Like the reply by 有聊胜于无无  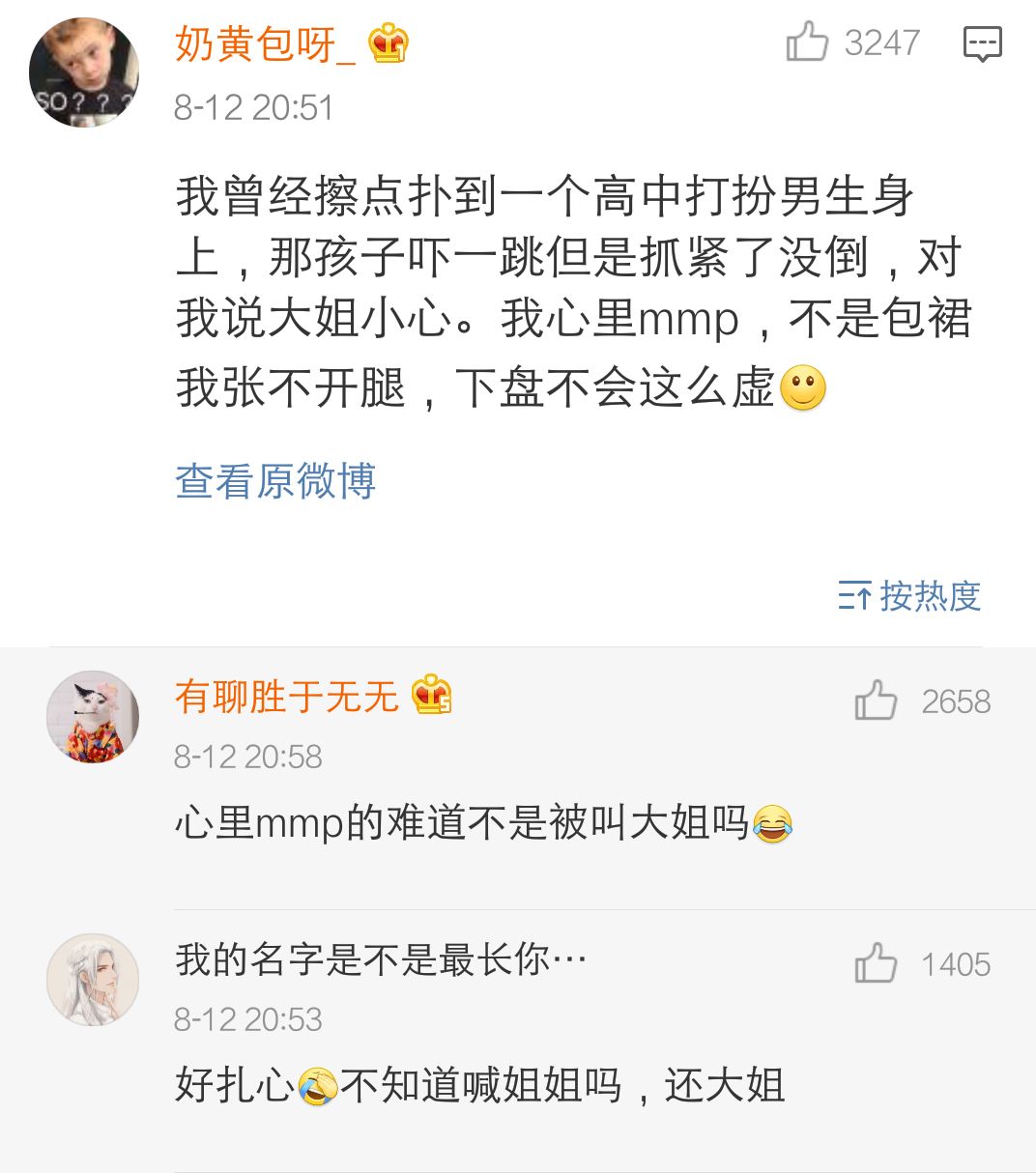876,701
